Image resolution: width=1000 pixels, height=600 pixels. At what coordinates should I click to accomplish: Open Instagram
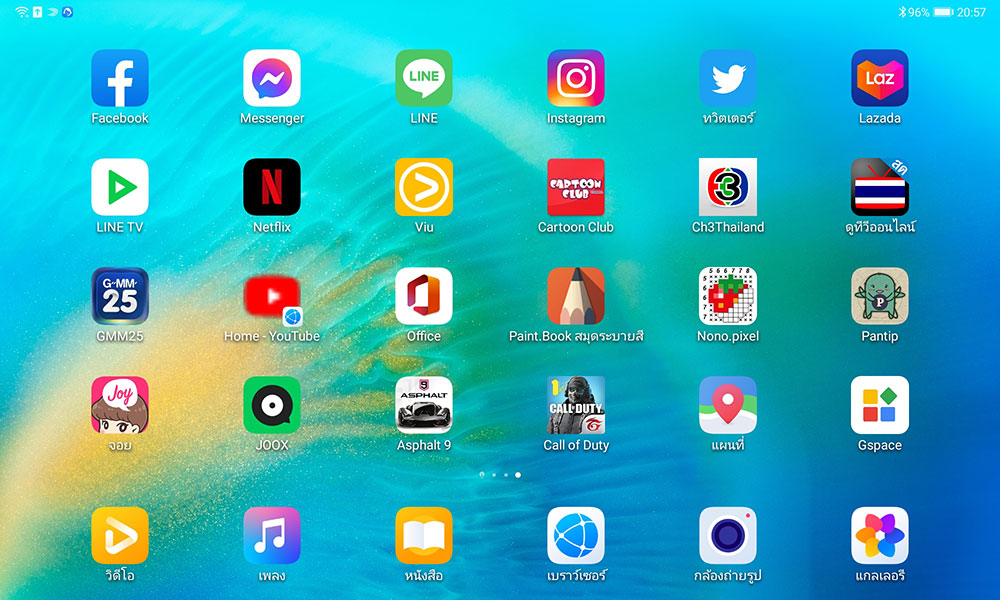(x=576, y=78)
